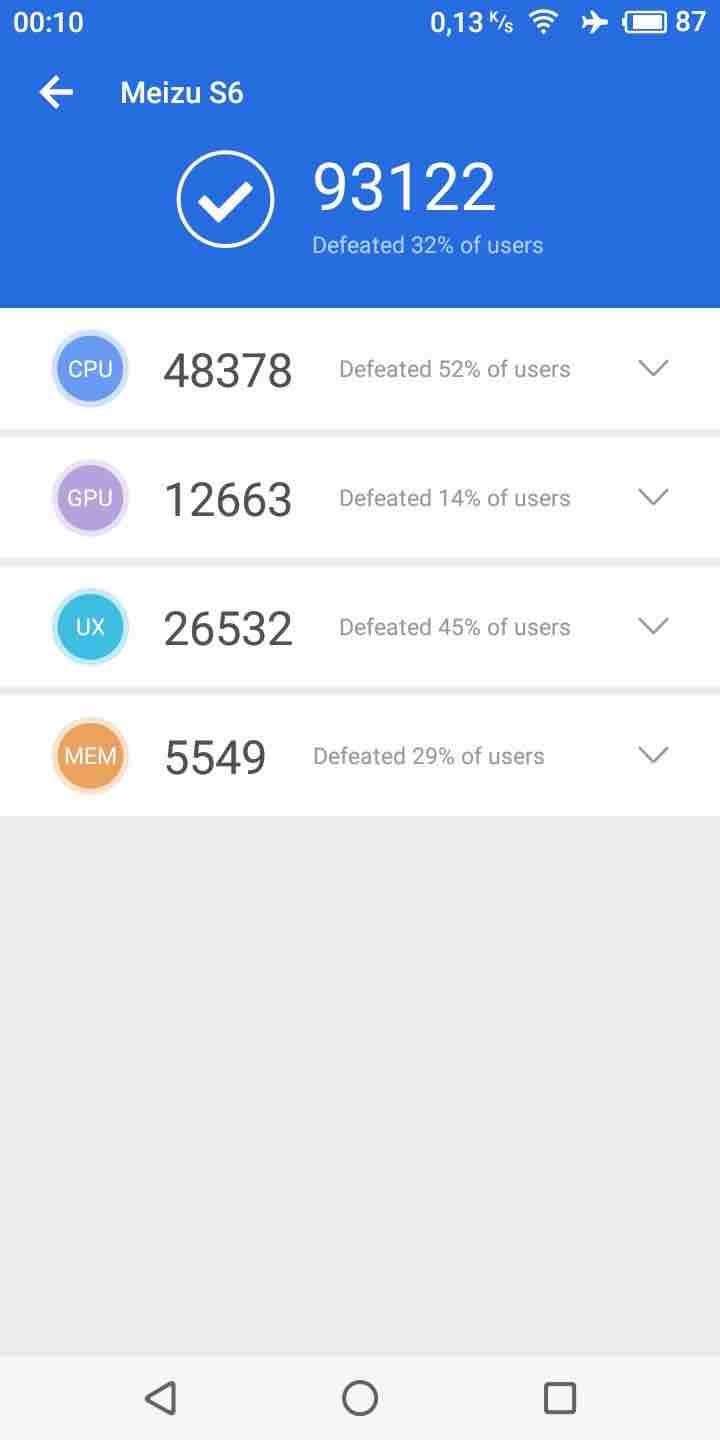The width and height of the screenshot is (720, 1440).
Task: Go back from the Meizu S6 results
Action: pyautogui.click(x=56, y=93)
